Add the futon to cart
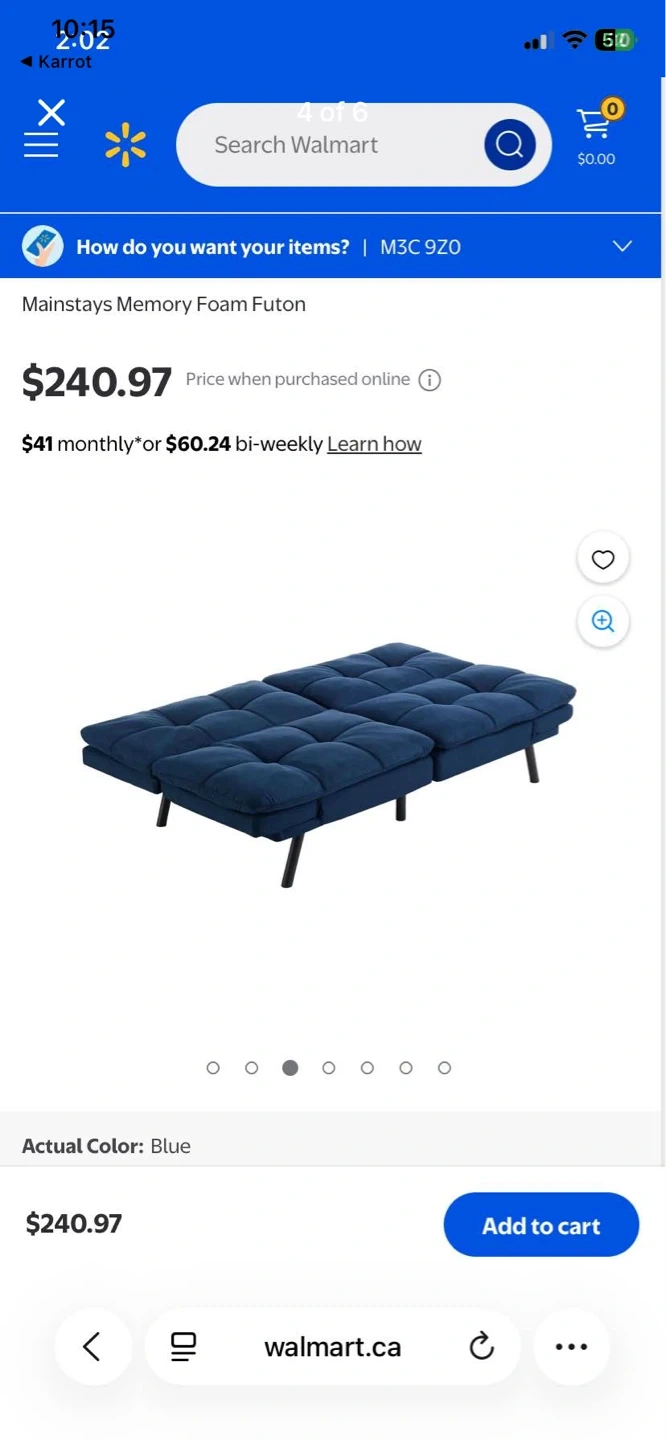This screenshot has height=1440, width=666. (x=541, y=1225)
